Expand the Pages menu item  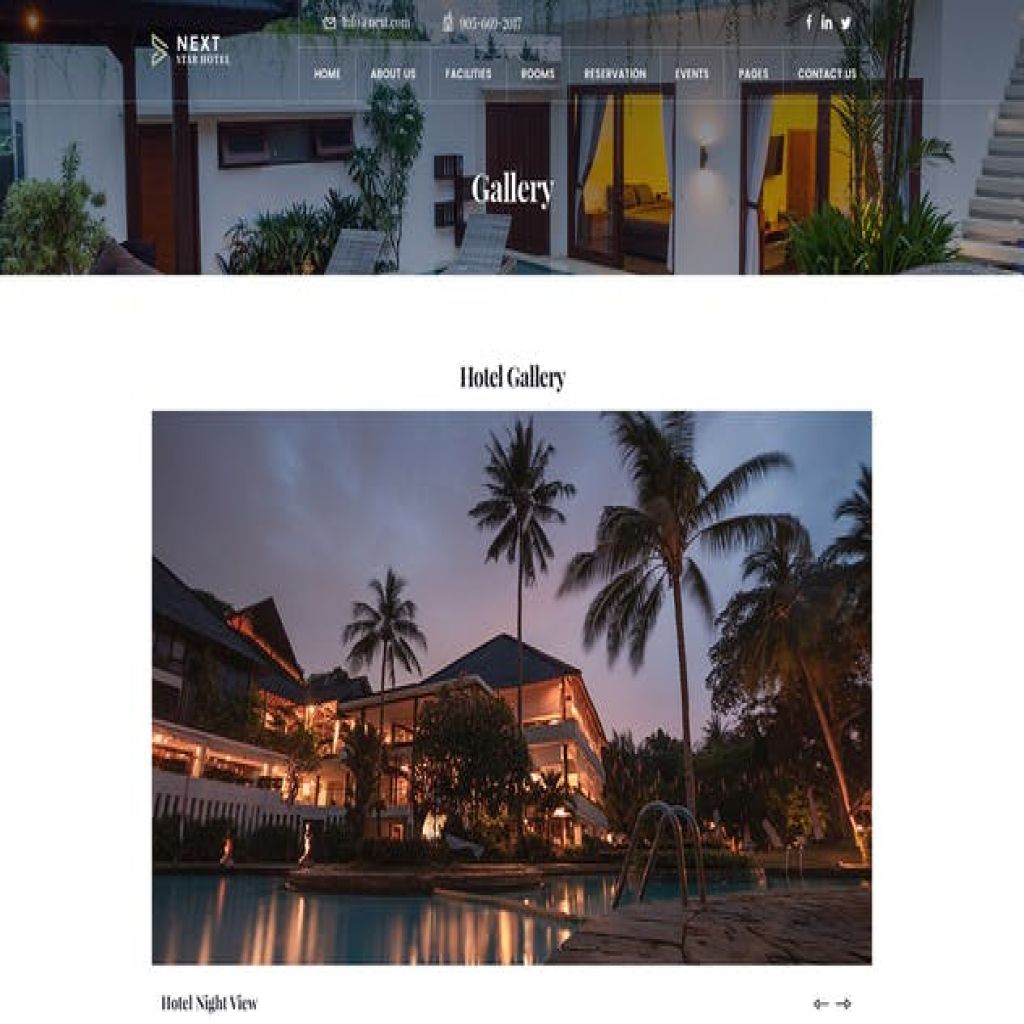(x=753, y=74)
